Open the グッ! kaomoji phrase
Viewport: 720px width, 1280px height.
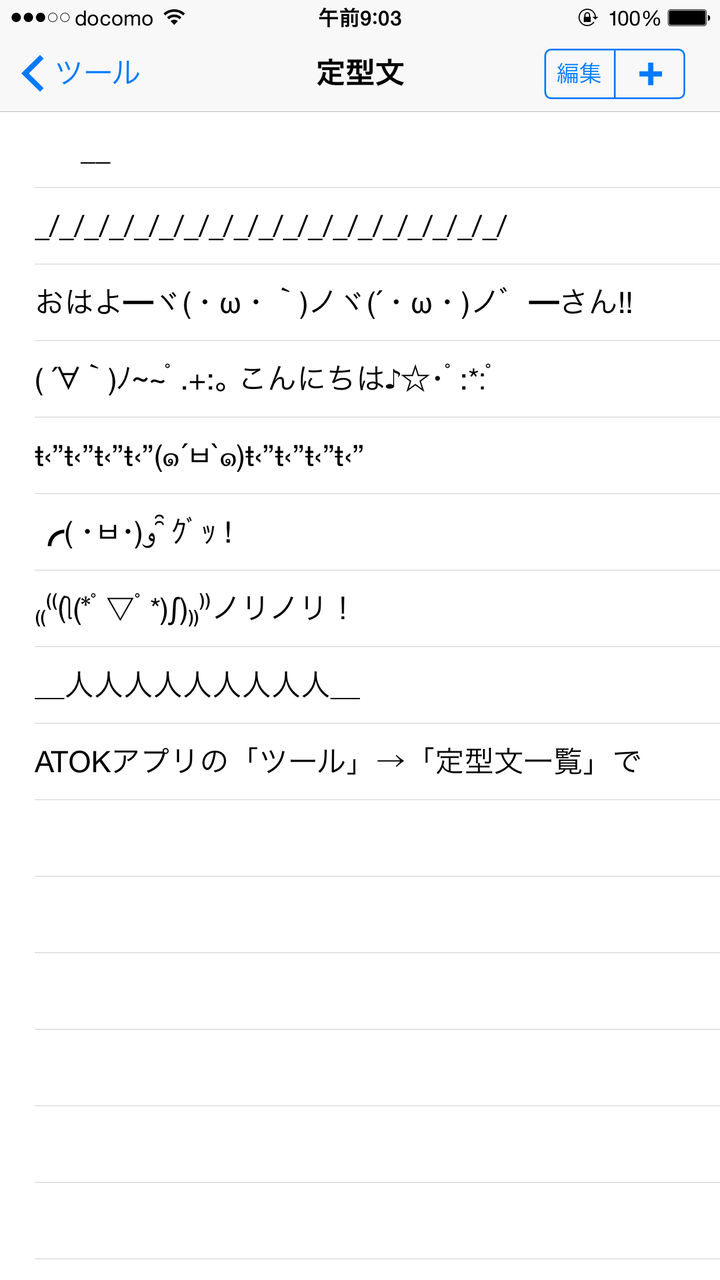[140, 532]
